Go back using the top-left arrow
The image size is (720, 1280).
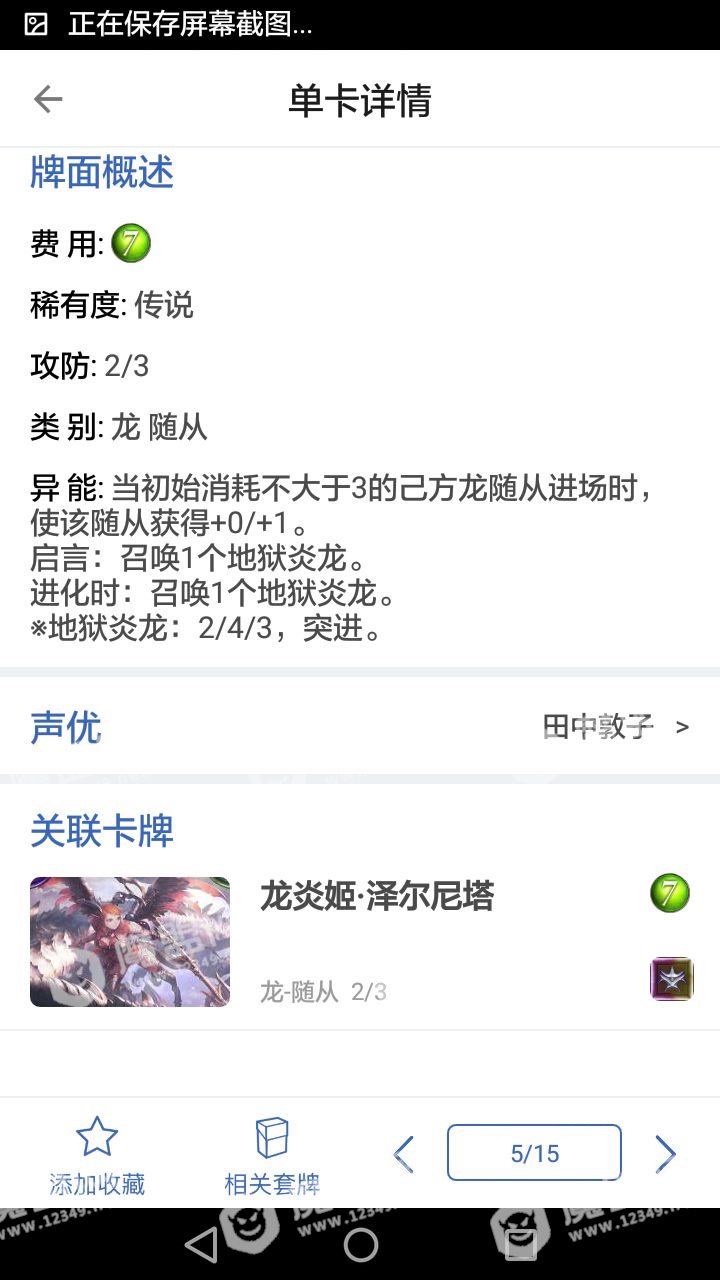click(x=48, y=99)
